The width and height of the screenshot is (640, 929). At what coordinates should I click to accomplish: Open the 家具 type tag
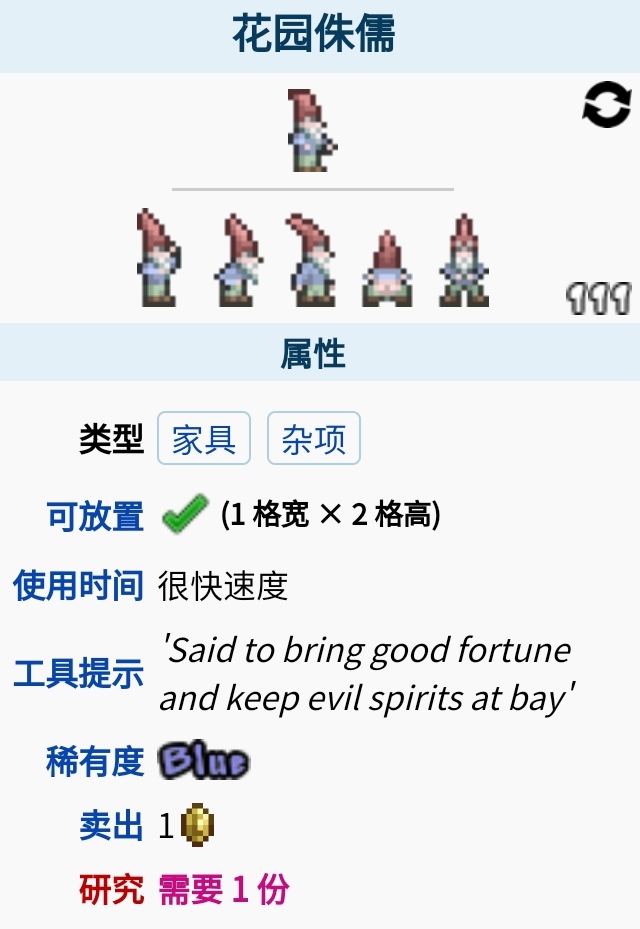click(x=204, y=439)
